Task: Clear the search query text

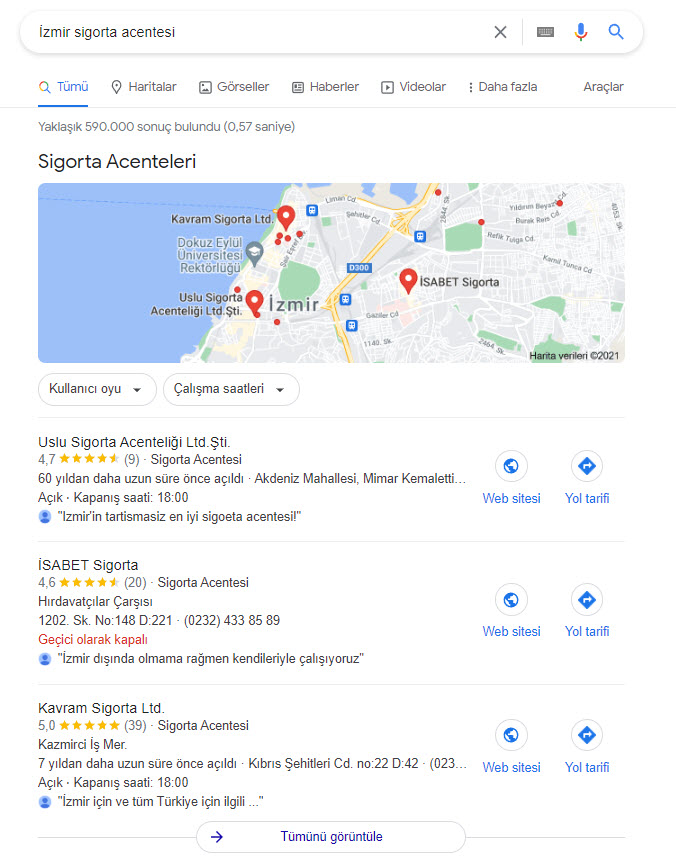Action: coord(500,32)
